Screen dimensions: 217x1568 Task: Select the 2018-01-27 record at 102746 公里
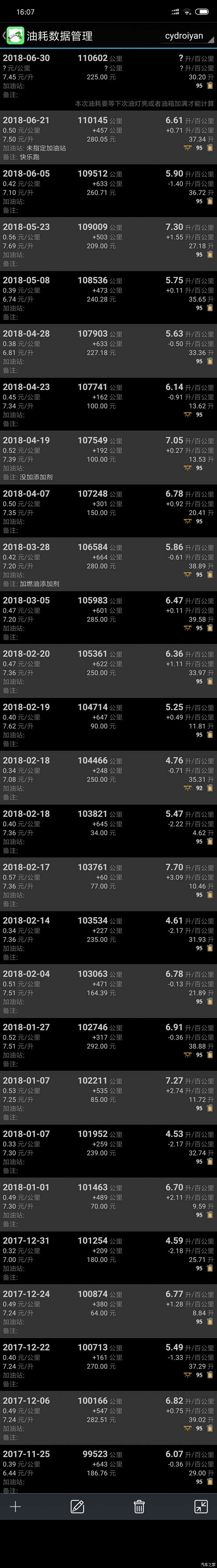tap(108, 1045)
